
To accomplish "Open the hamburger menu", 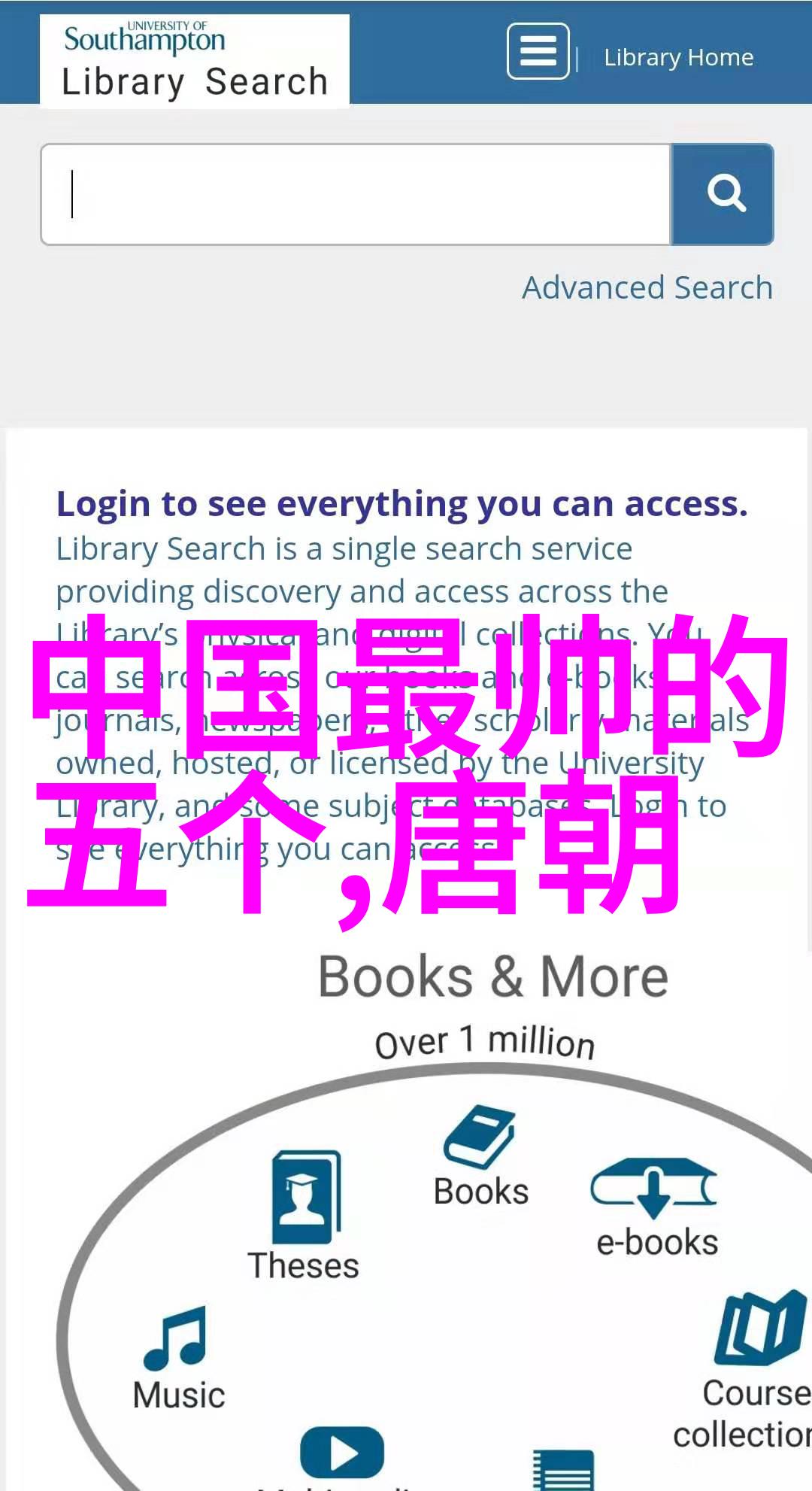I will (538, 52).
